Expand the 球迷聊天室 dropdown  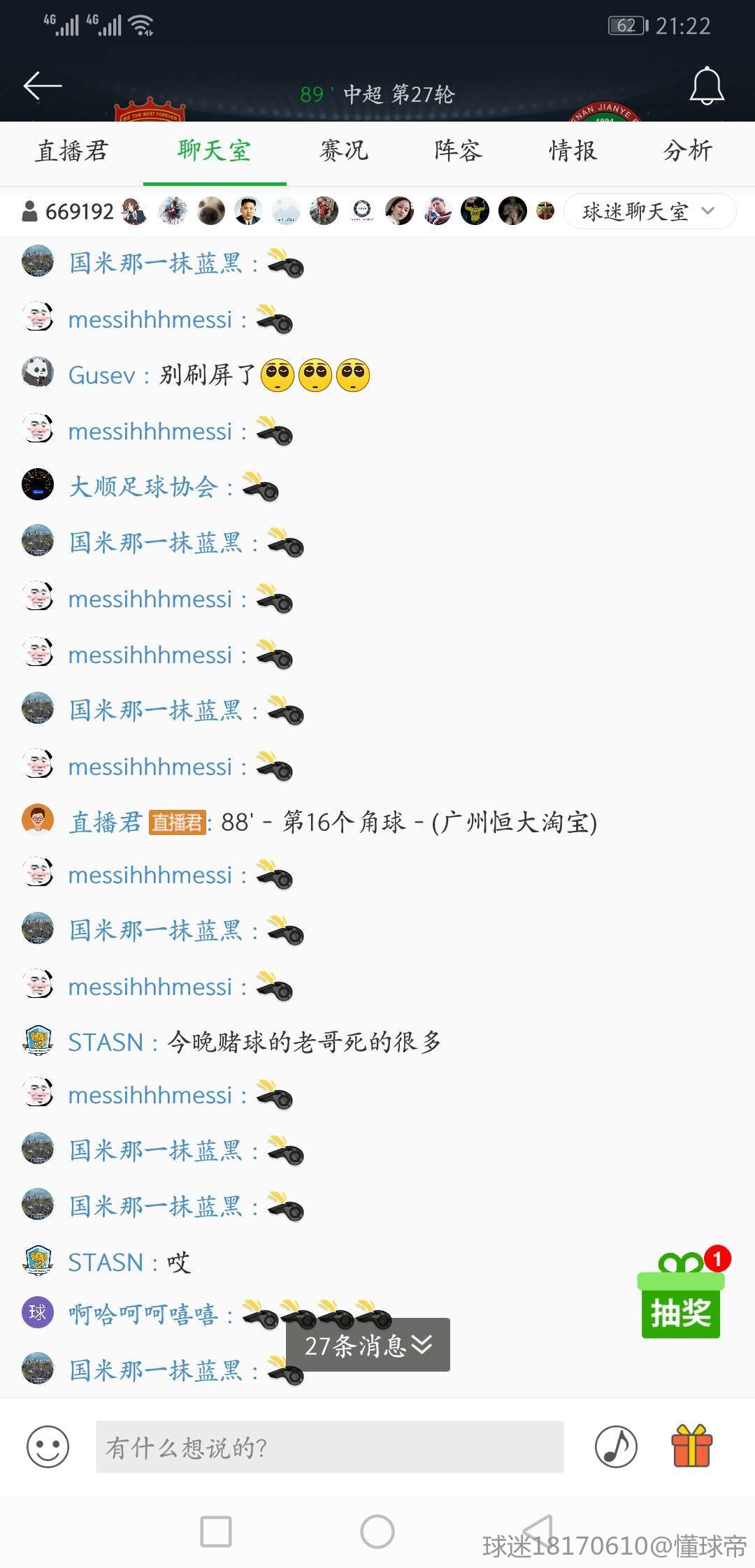point(649,211)
